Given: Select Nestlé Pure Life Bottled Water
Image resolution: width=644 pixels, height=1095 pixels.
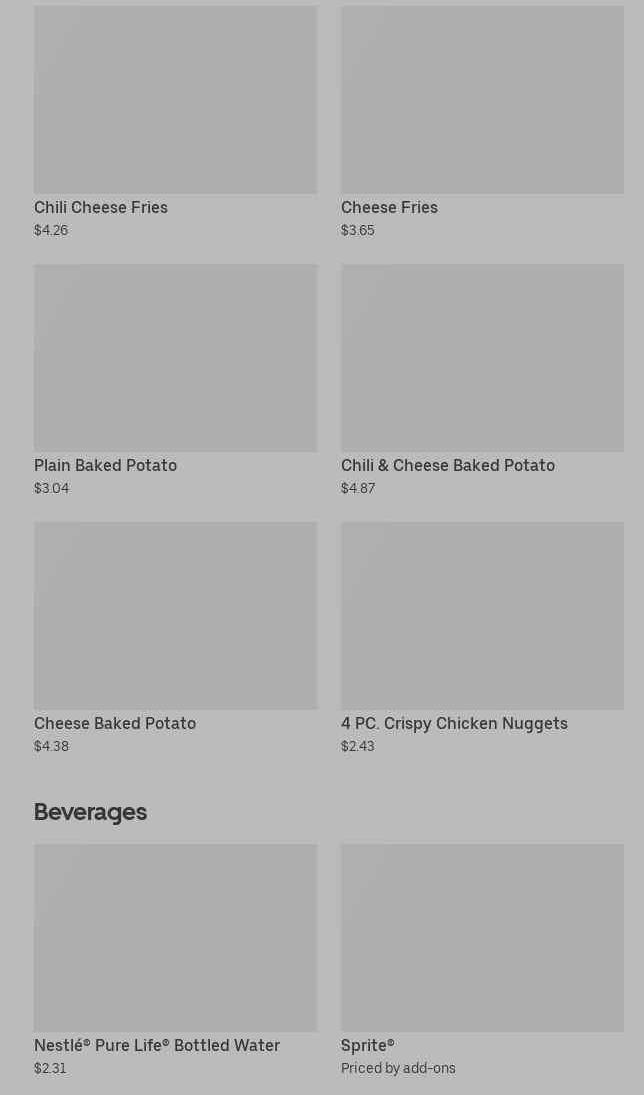Looking at the screenshot, I should coord(175,960).
